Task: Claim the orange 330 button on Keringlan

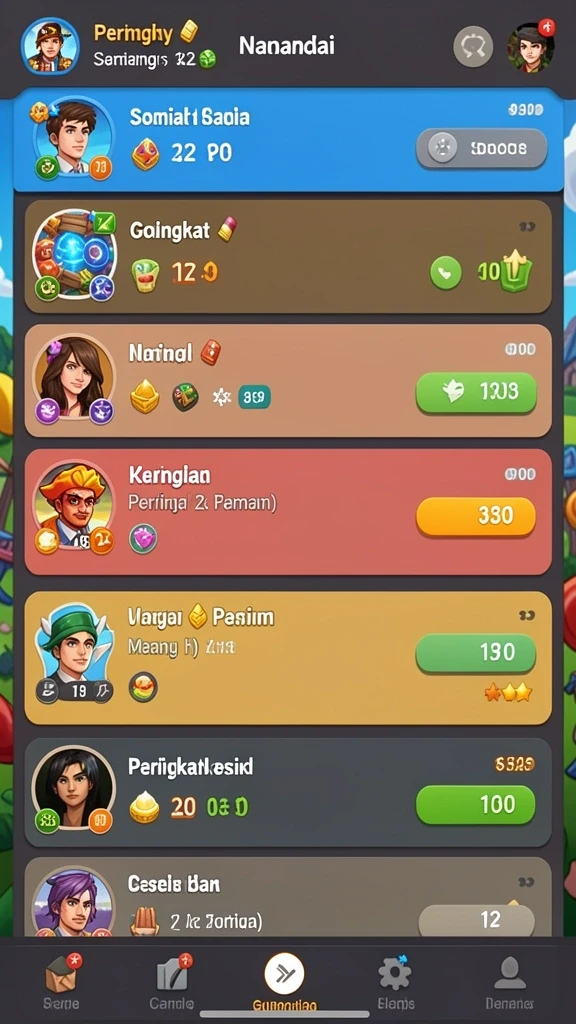Action: click(475, 516)
